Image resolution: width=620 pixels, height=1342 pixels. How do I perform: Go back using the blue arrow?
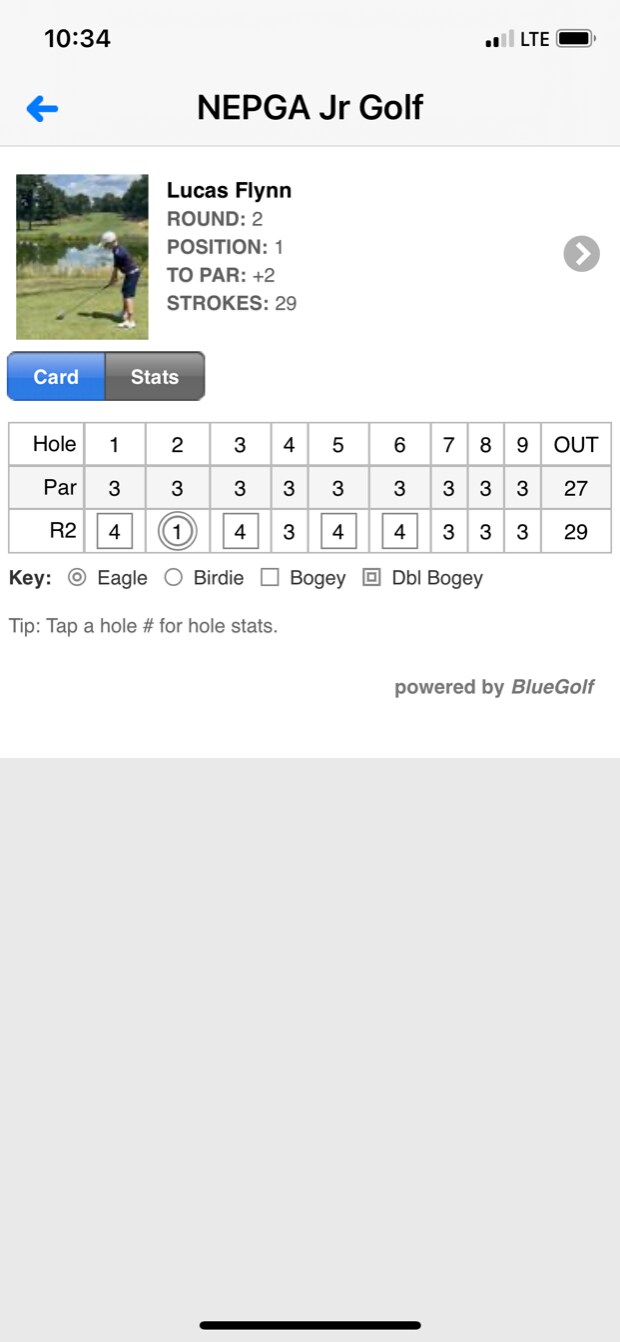42,108
